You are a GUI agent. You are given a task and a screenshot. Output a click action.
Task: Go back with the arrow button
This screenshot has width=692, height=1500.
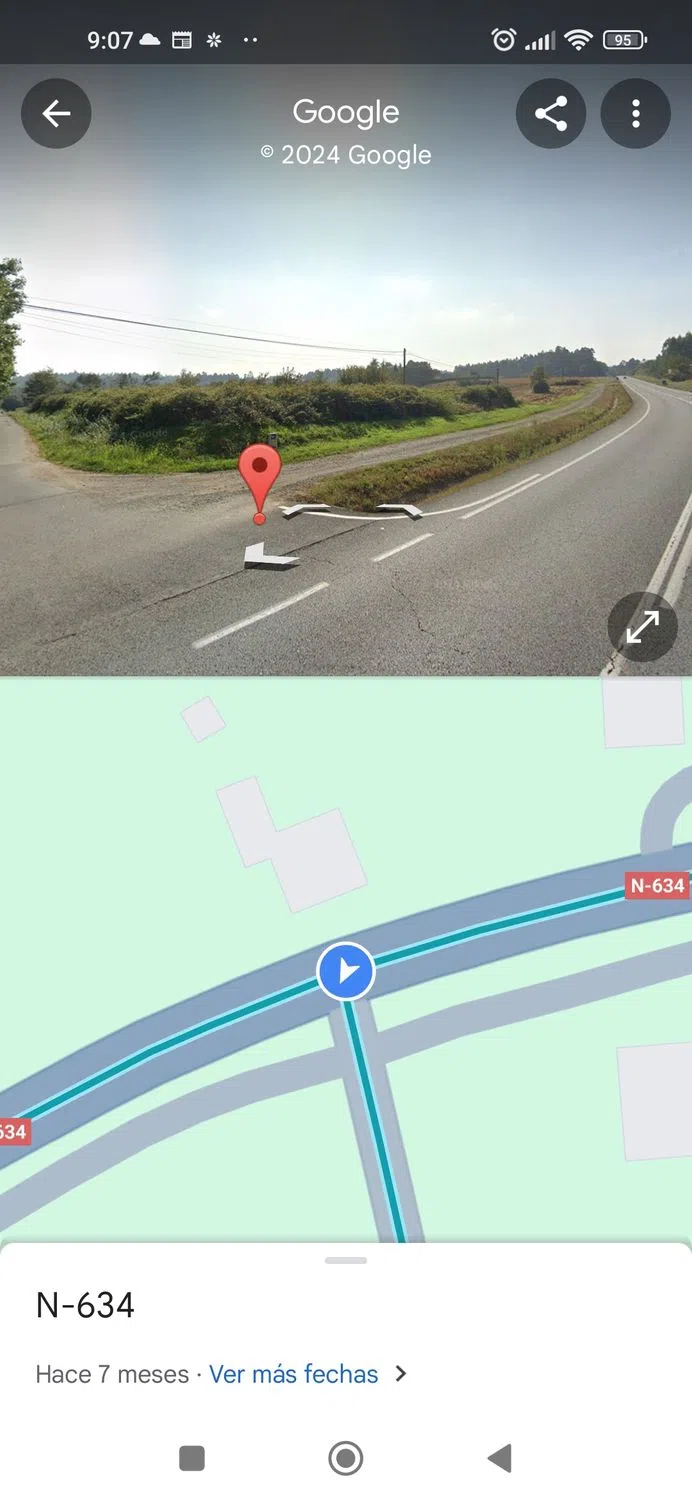click(x=56, y=114)
